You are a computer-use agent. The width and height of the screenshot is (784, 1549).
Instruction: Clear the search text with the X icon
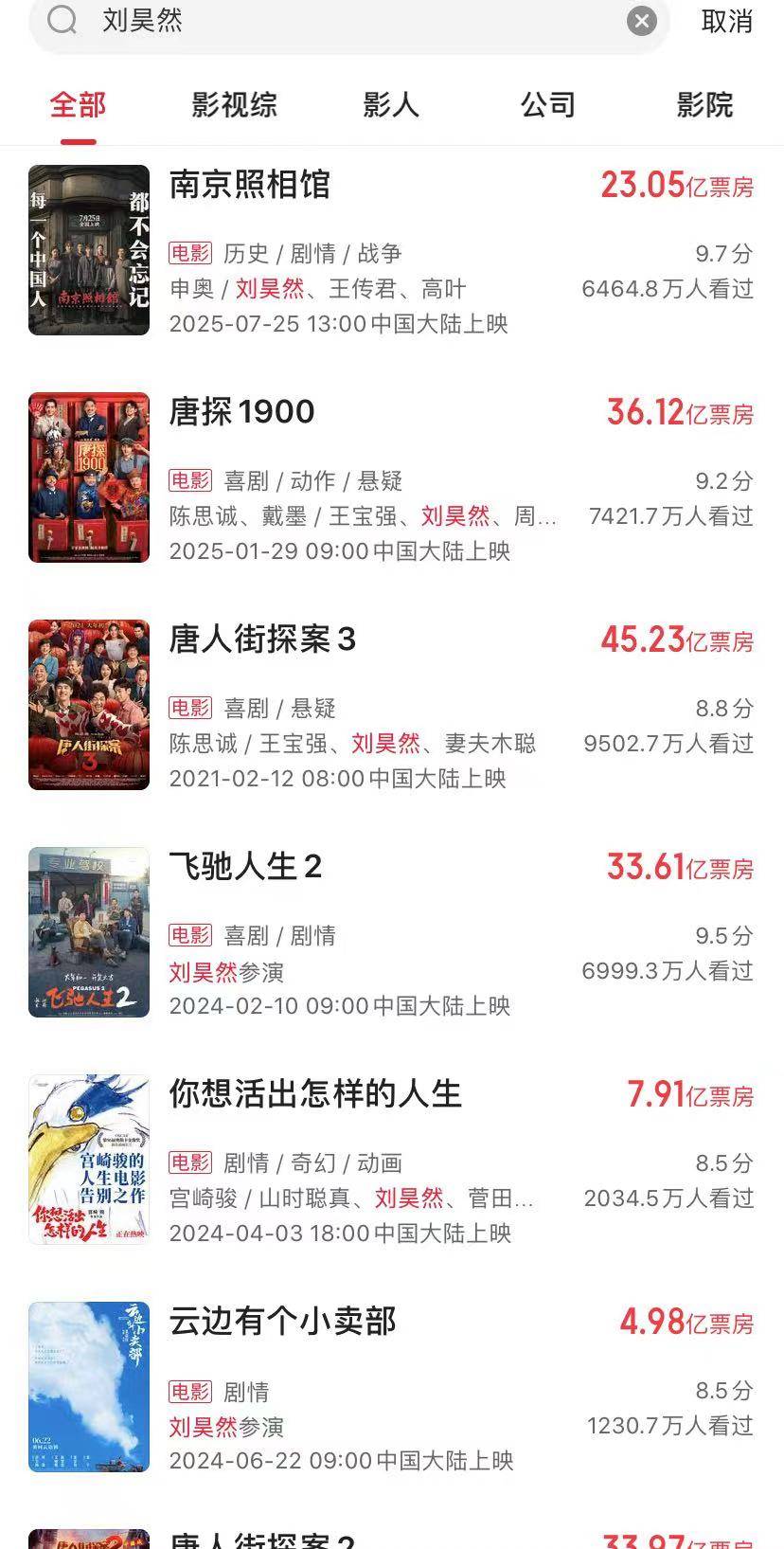pyautogui.click(x=641, y=21)
